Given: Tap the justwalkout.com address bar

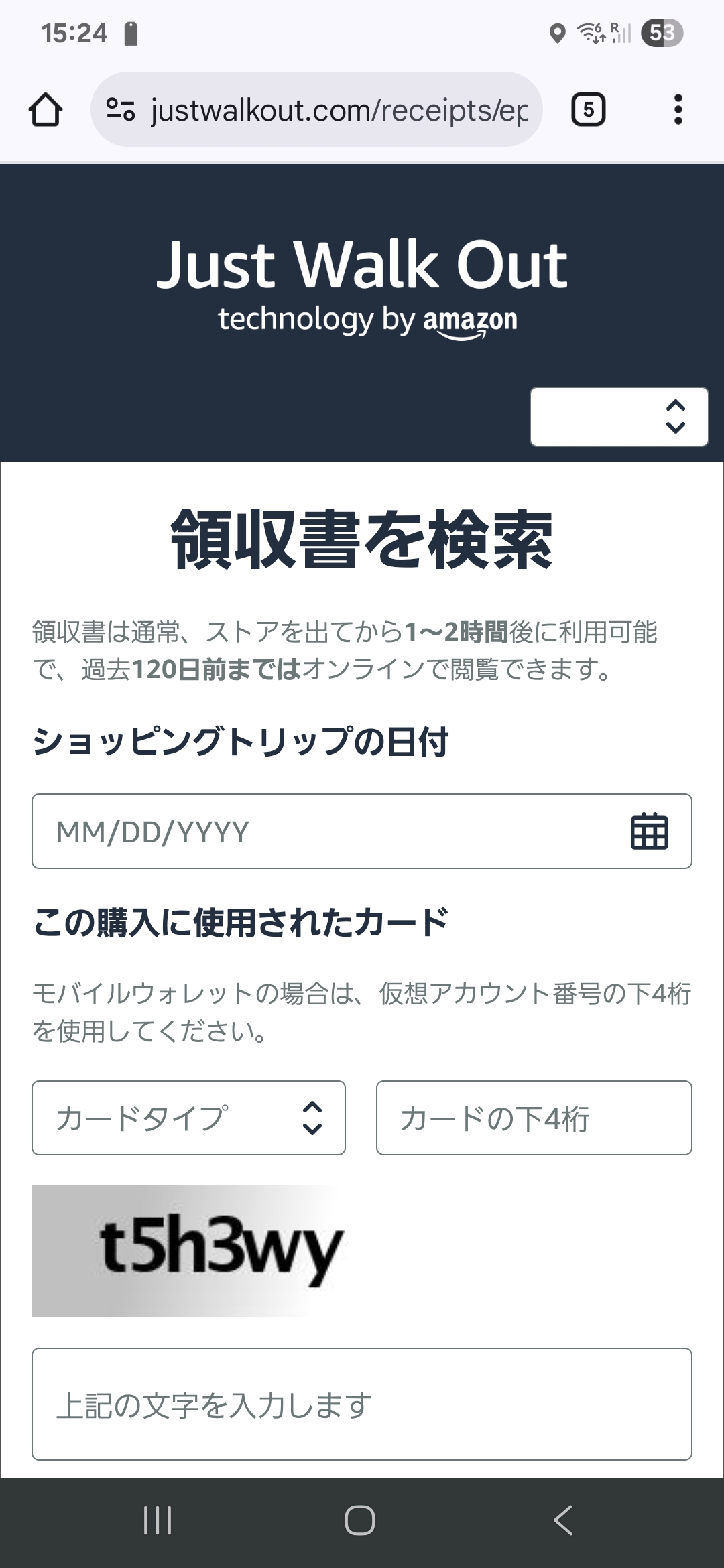Looking at the screenshot, I should 339,110.
